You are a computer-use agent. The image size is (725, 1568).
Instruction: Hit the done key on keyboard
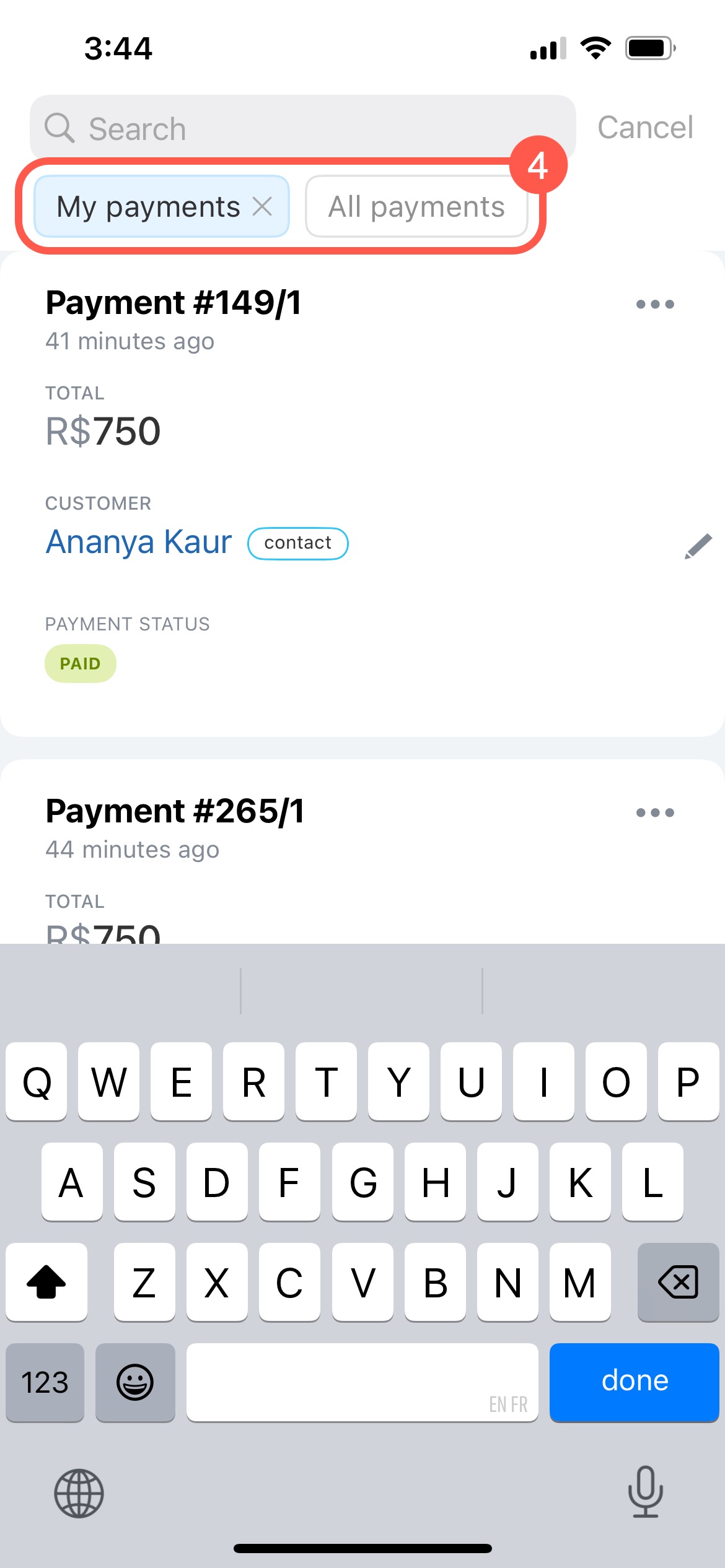click(634, 1382)
